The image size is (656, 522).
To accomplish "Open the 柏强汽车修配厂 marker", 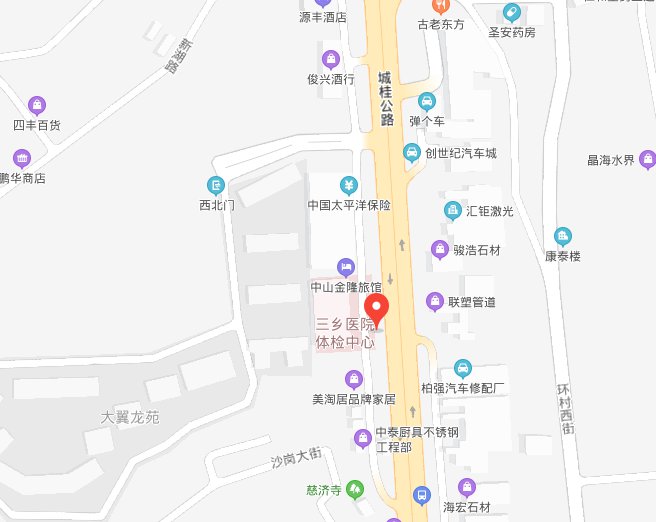I will (x=463, y=367).
